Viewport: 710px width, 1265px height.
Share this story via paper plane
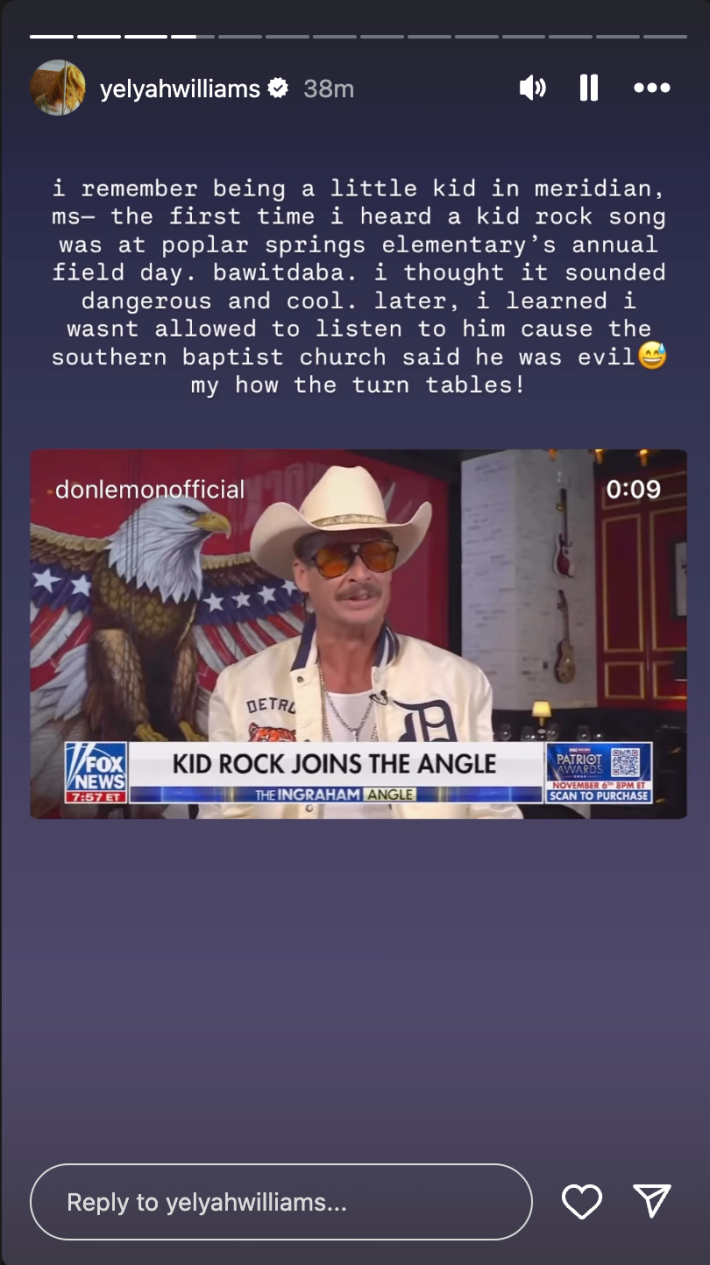click(x=652, y=1201)
